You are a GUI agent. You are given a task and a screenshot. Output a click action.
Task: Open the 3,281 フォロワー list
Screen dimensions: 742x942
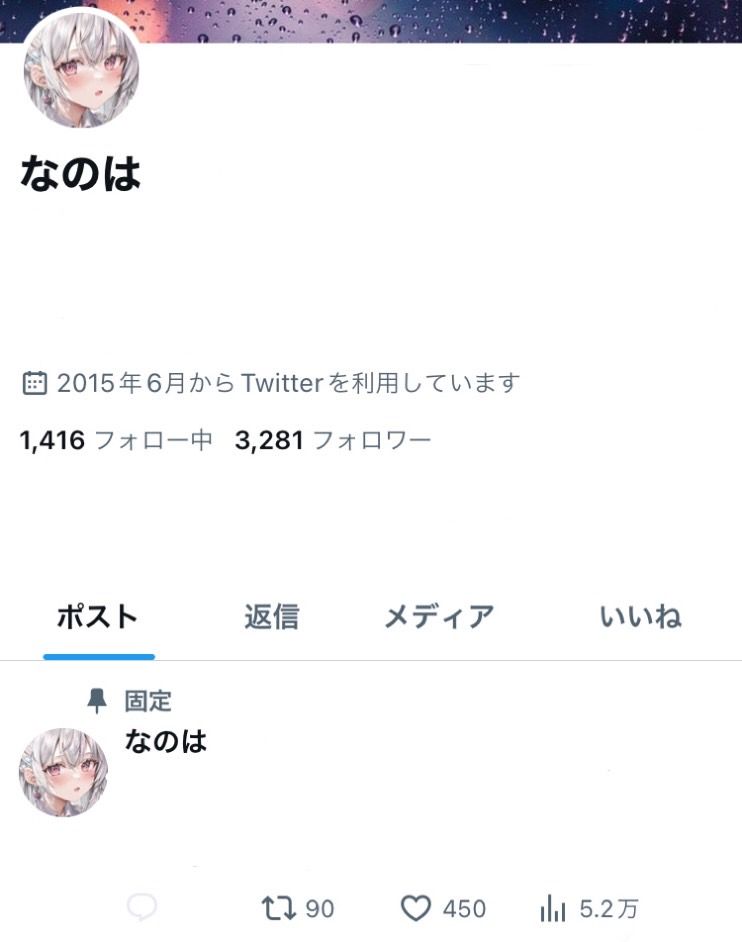tap(333, 440)
